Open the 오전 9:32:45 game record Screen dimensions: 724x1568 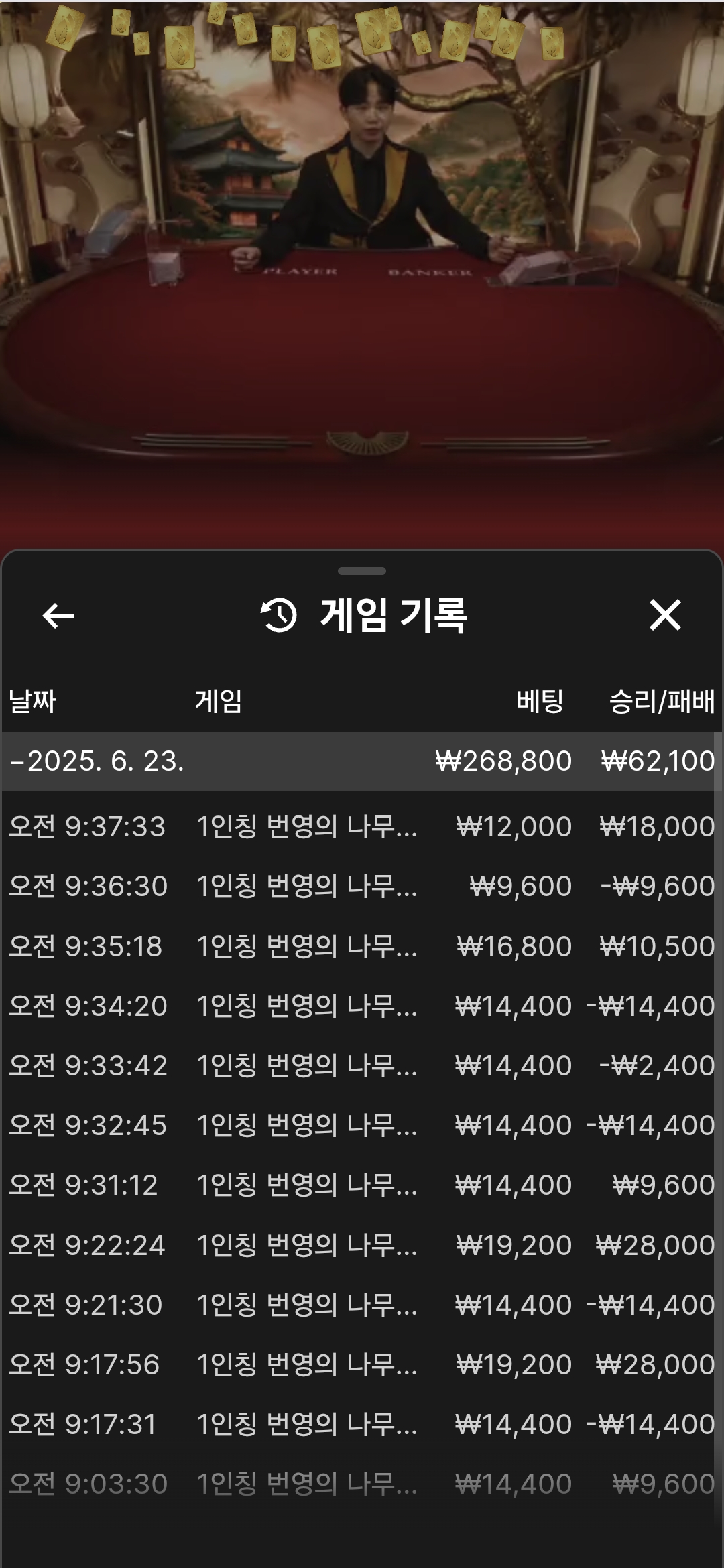(x=361, y=1125)
